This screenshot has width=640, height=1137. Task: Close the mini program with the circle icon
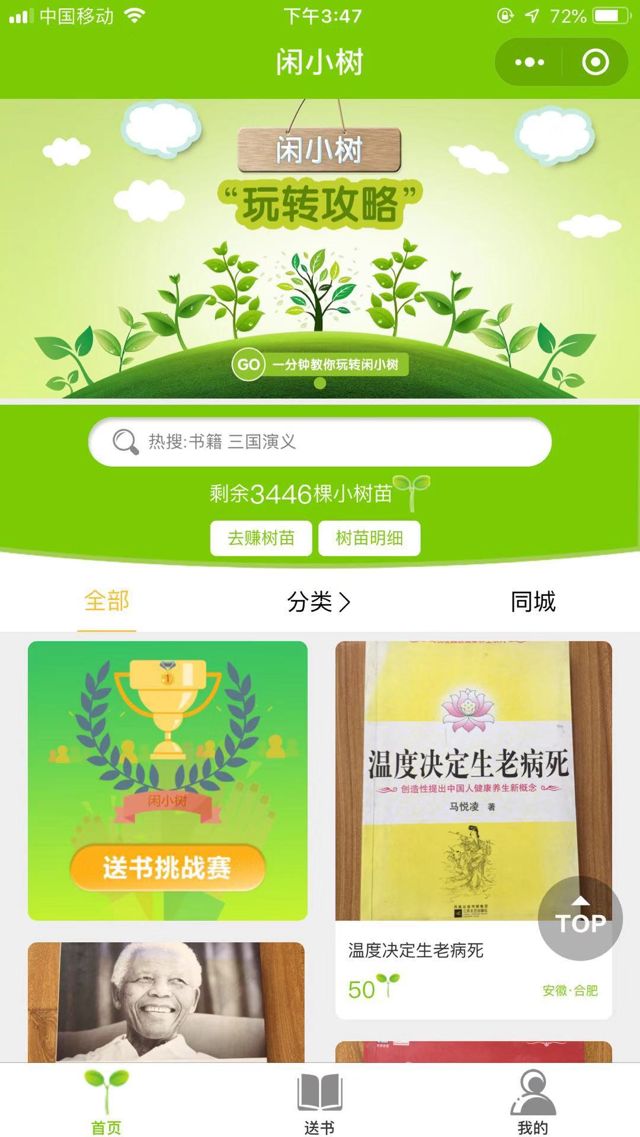point(595,62)
